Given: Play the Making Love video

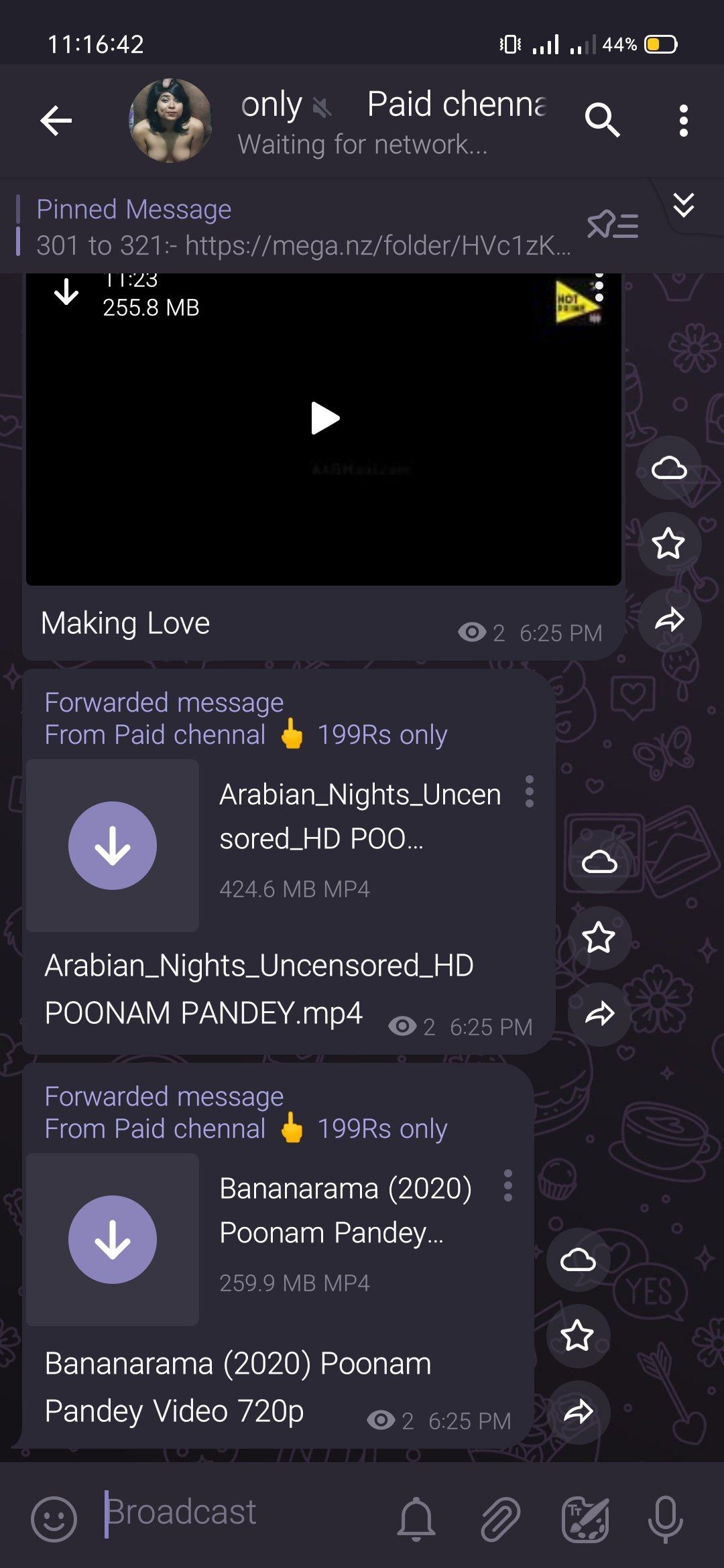Looking at the screenshot, I should (325, 419).
